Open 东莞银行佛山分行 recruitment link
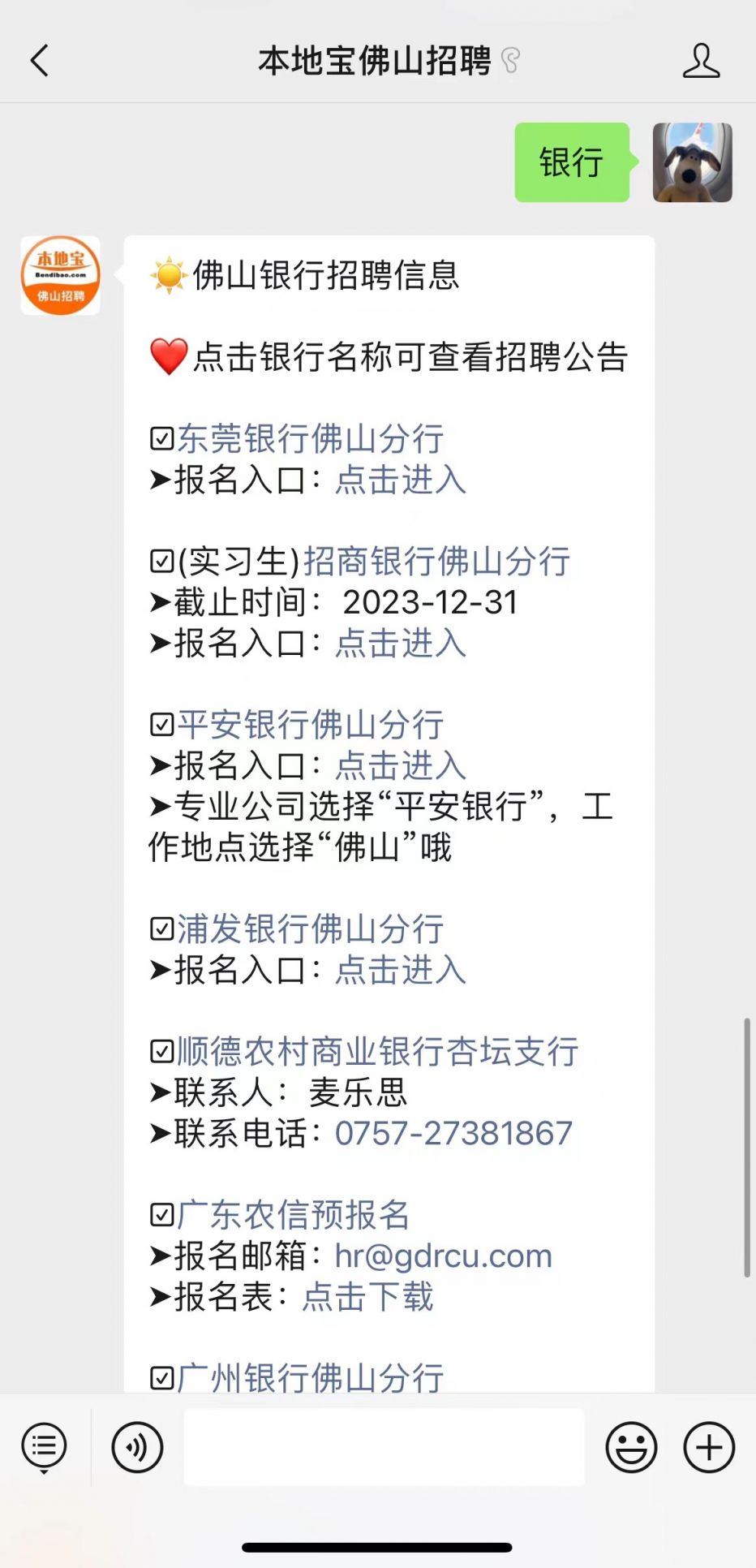The image size is (756, 1568). (311, 439)
